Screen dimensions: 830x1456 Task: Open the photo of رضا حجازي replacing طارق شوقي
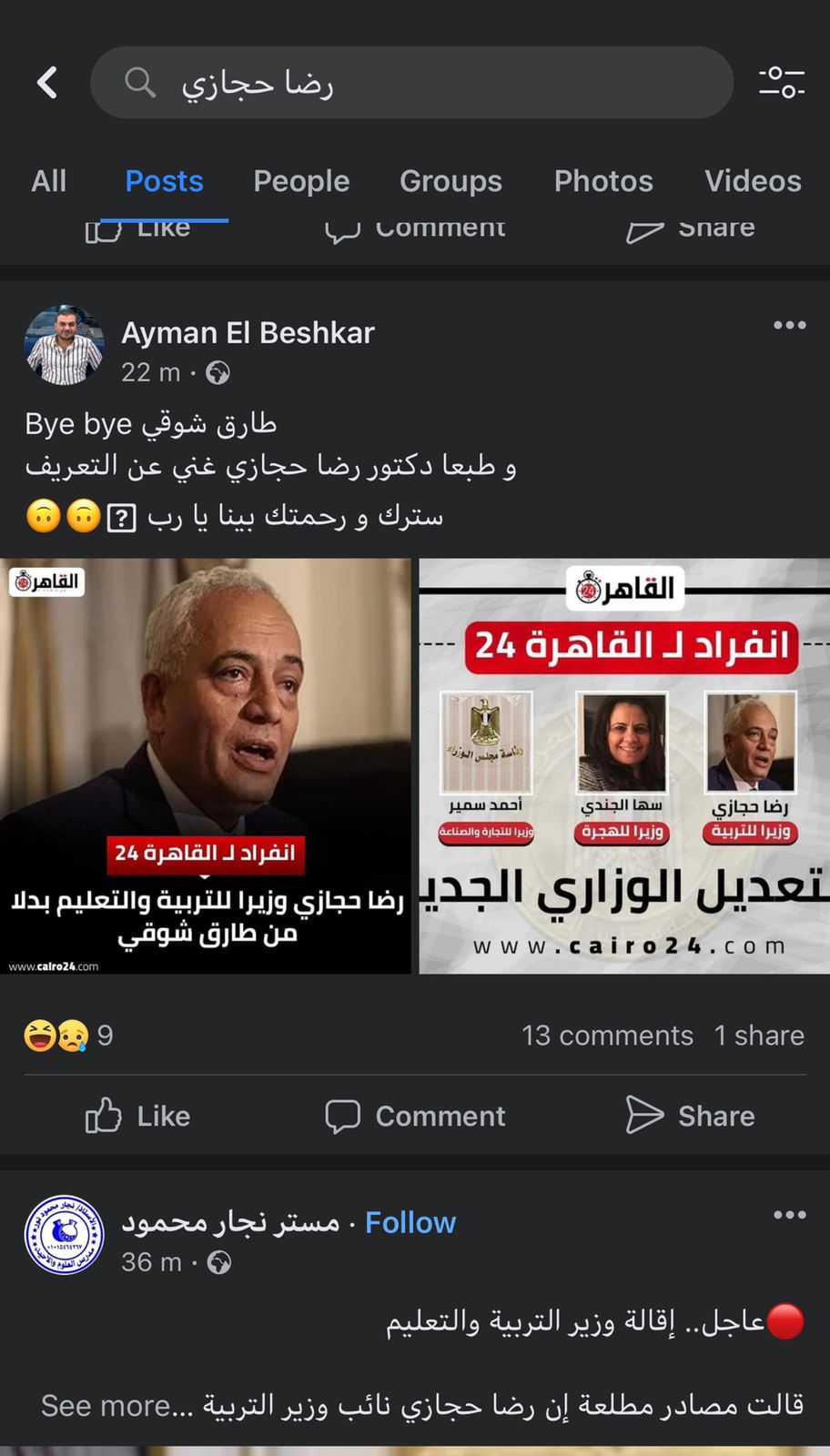(x=206, y=766)
